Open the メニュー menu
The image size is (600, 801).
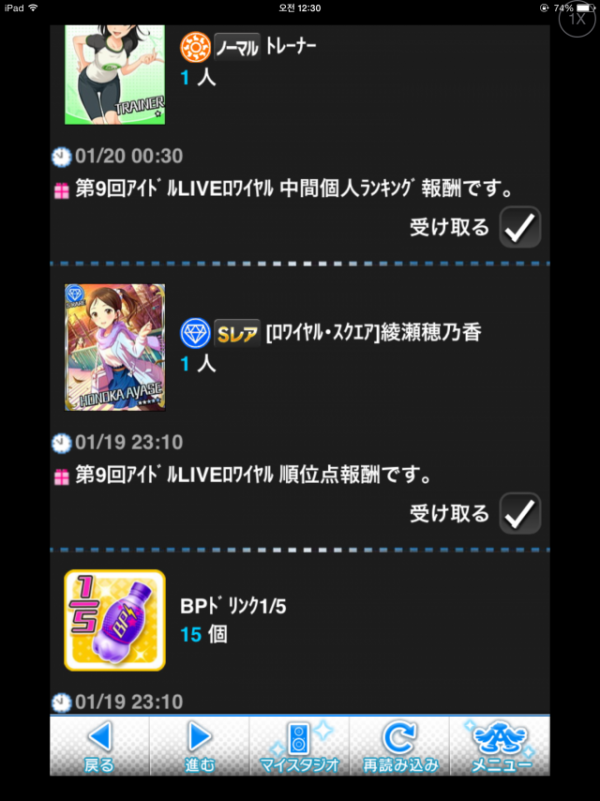click(499, 747)
